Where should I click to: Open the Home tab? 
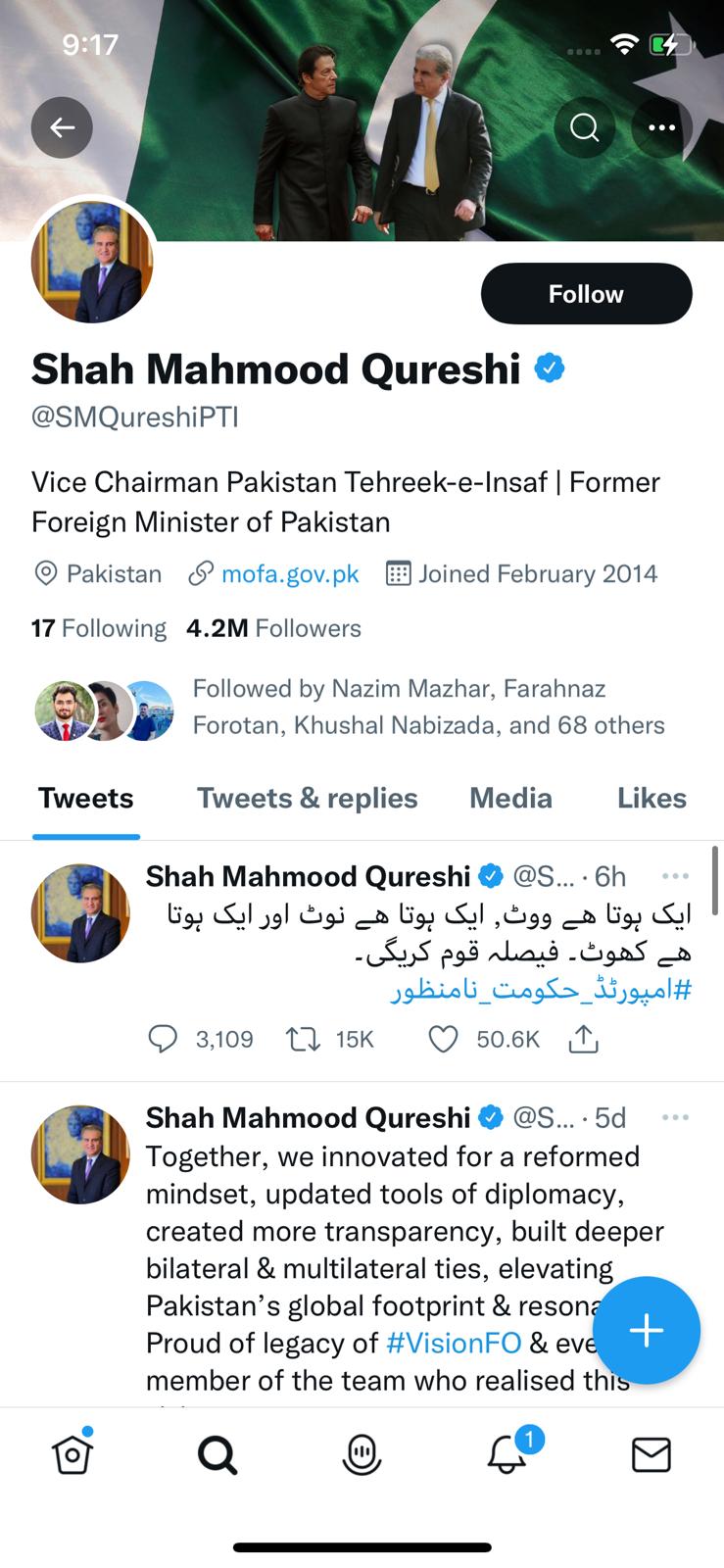coord(72,1454)
